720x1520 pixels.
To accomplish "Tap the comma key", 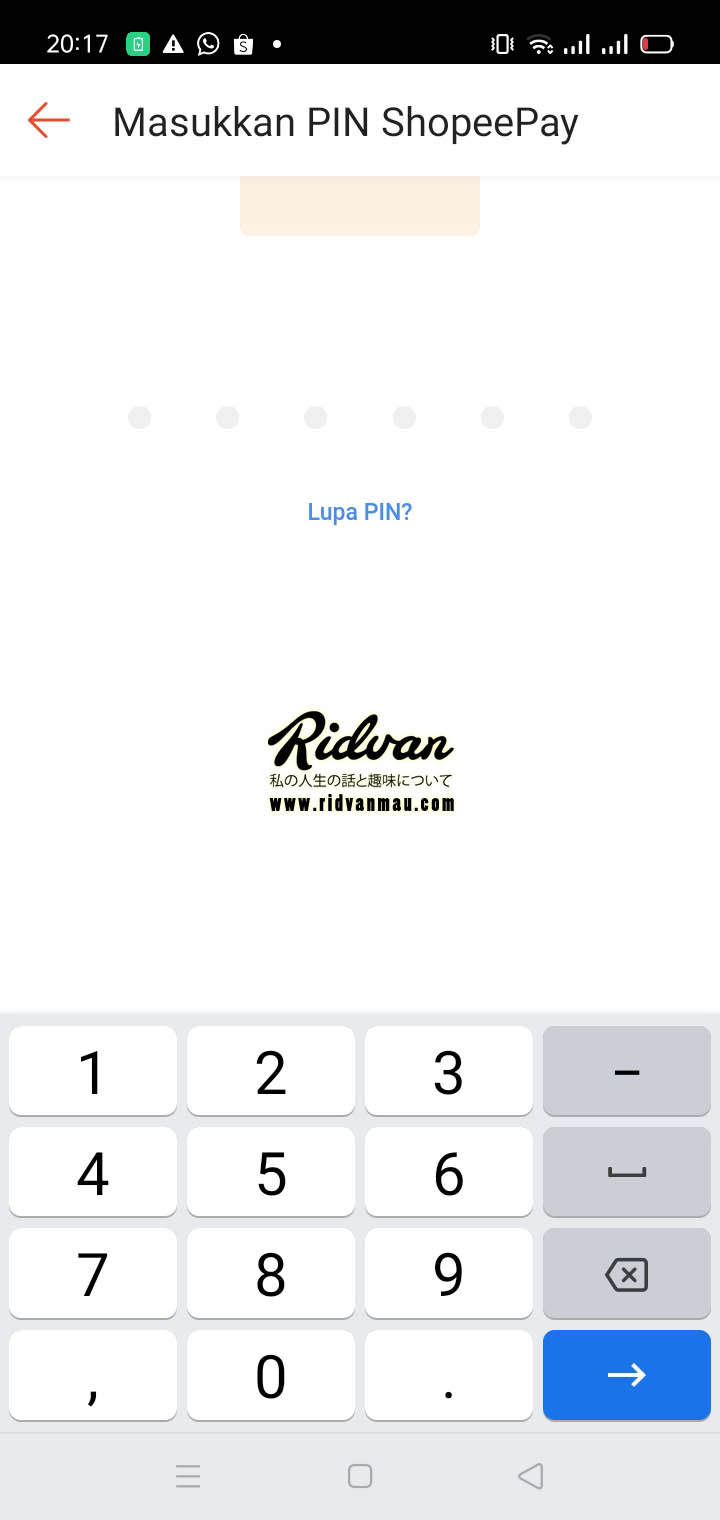I will click(x=93, y=1375).
